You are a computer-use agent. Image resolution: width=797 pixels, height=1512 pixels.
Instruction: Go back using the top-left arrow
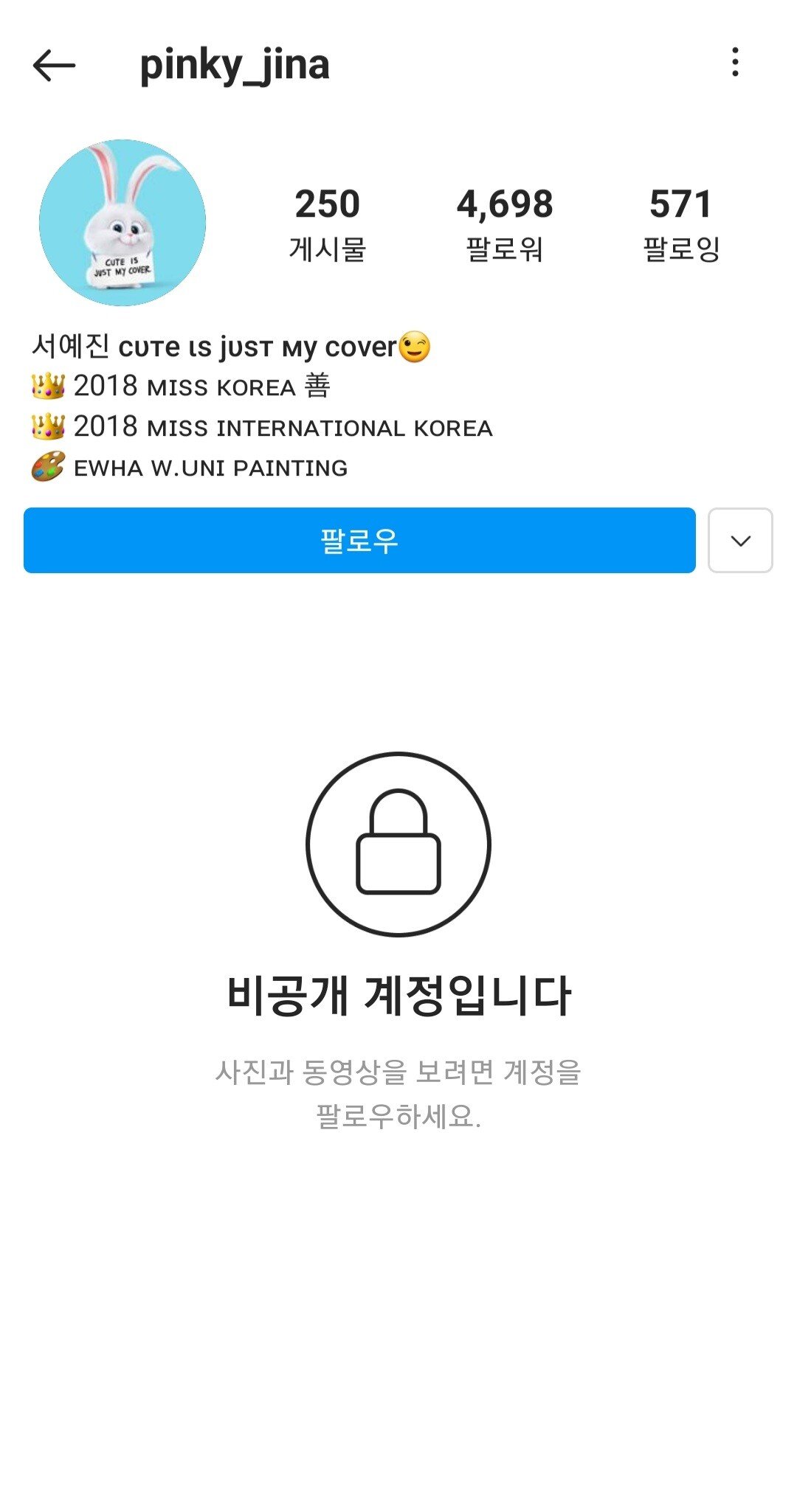(54, 66)
